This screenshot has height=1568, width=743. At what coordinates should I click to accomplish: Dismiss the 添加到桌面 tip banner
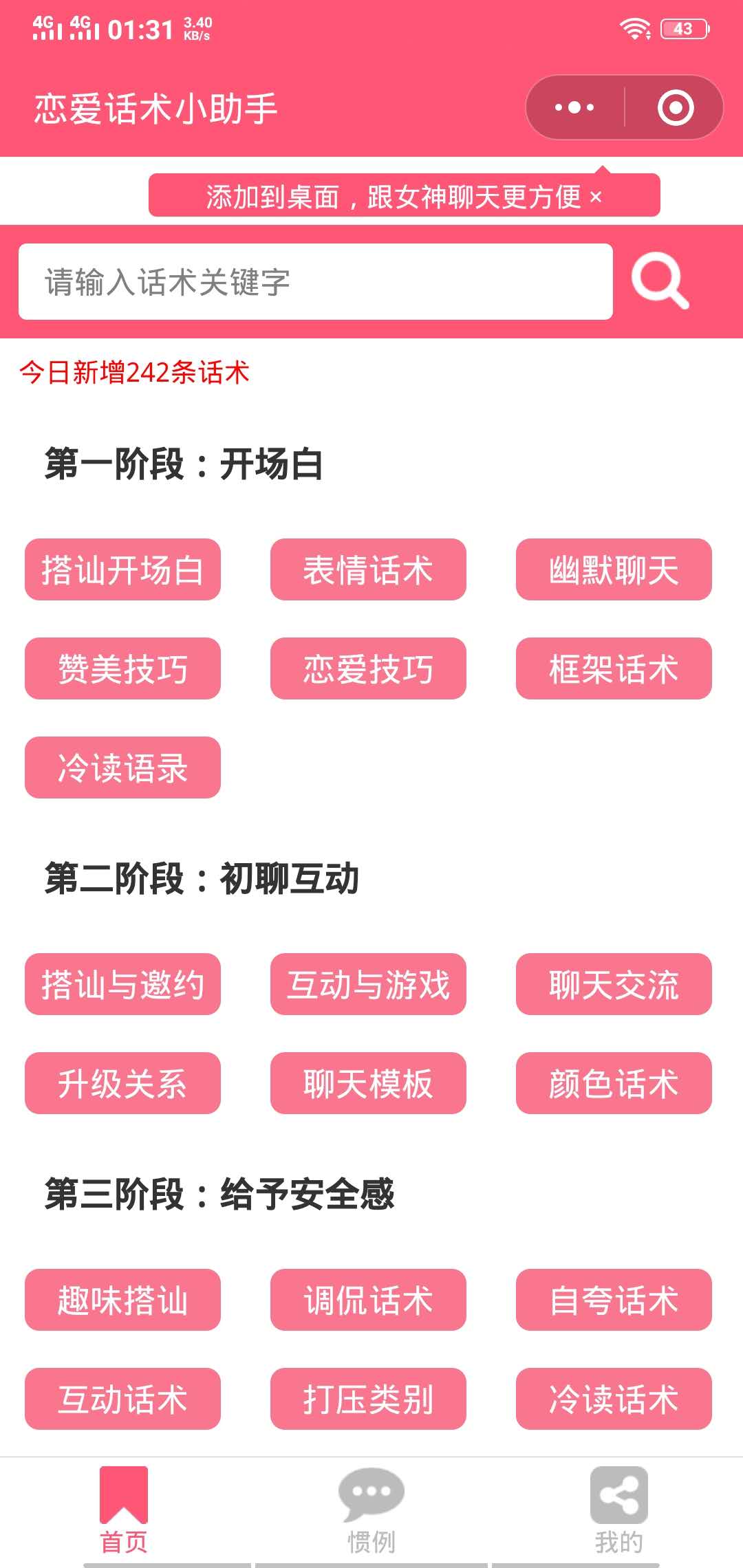pos(596,197)
